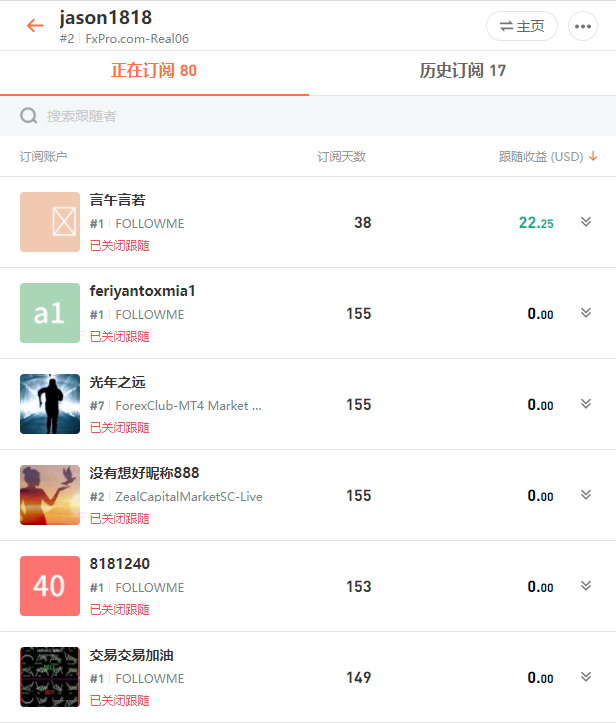
Task: Expand details for feriyantoxmia1
Action: click(586, 313)
